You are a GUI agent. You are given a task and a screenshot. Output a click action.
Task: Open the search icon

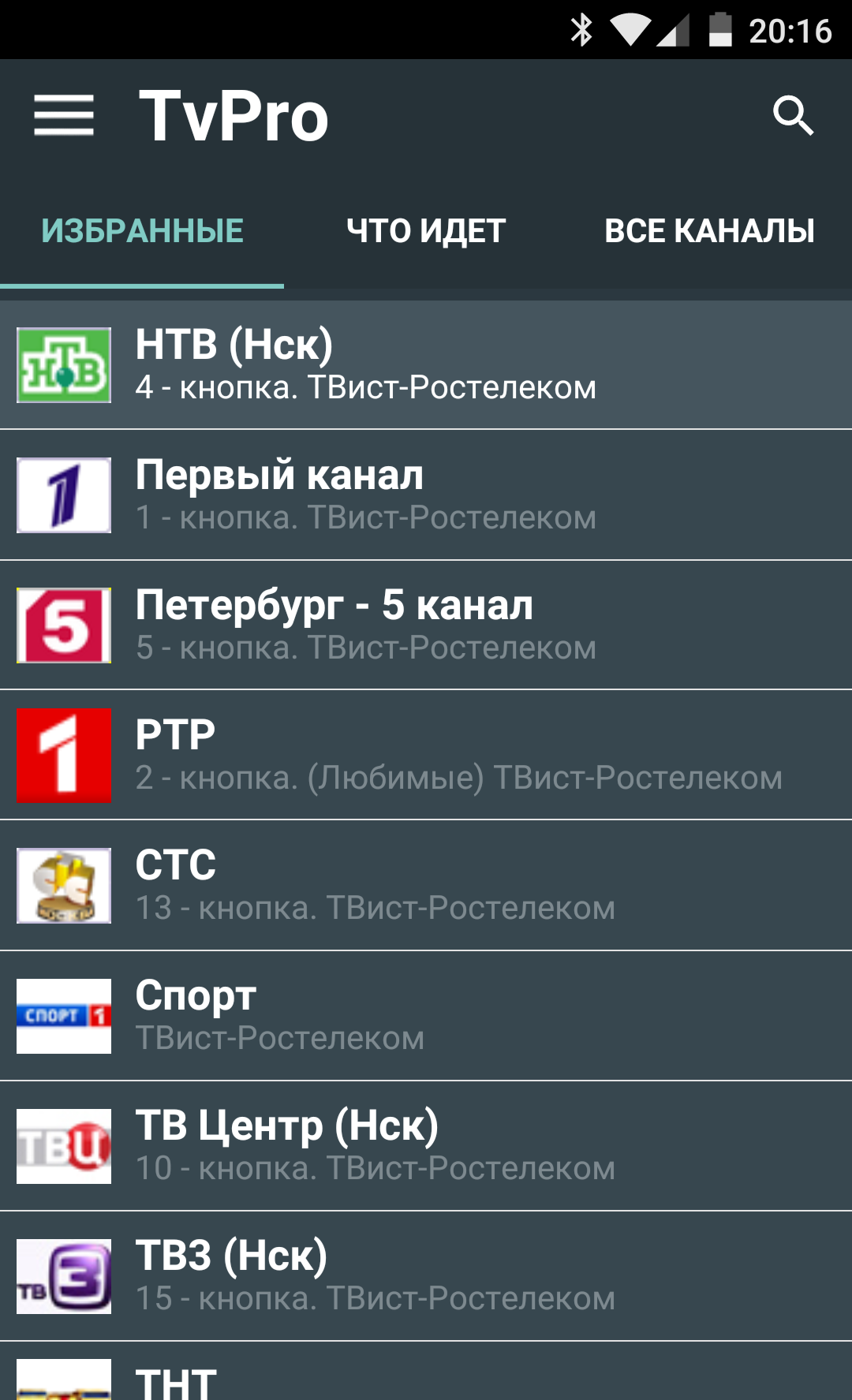click(x=792, y=116)
